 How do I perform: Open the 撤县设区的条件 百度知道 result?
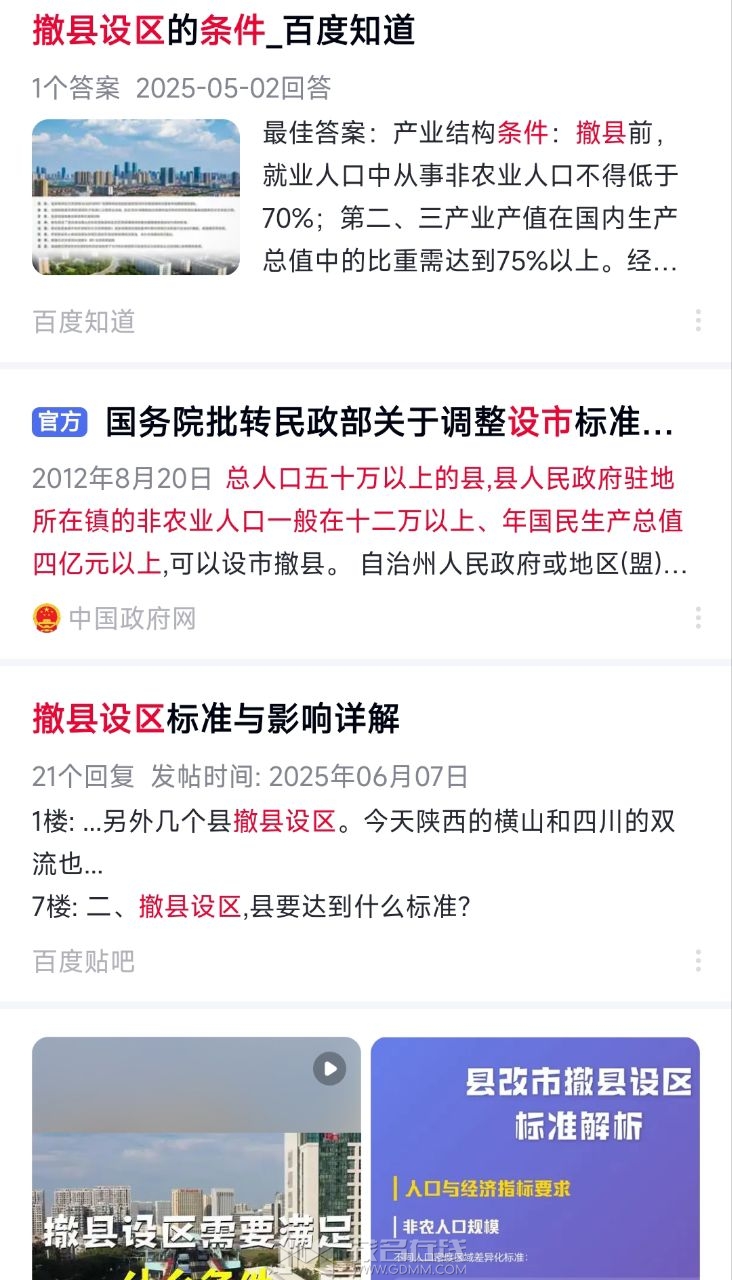[223, 31]
